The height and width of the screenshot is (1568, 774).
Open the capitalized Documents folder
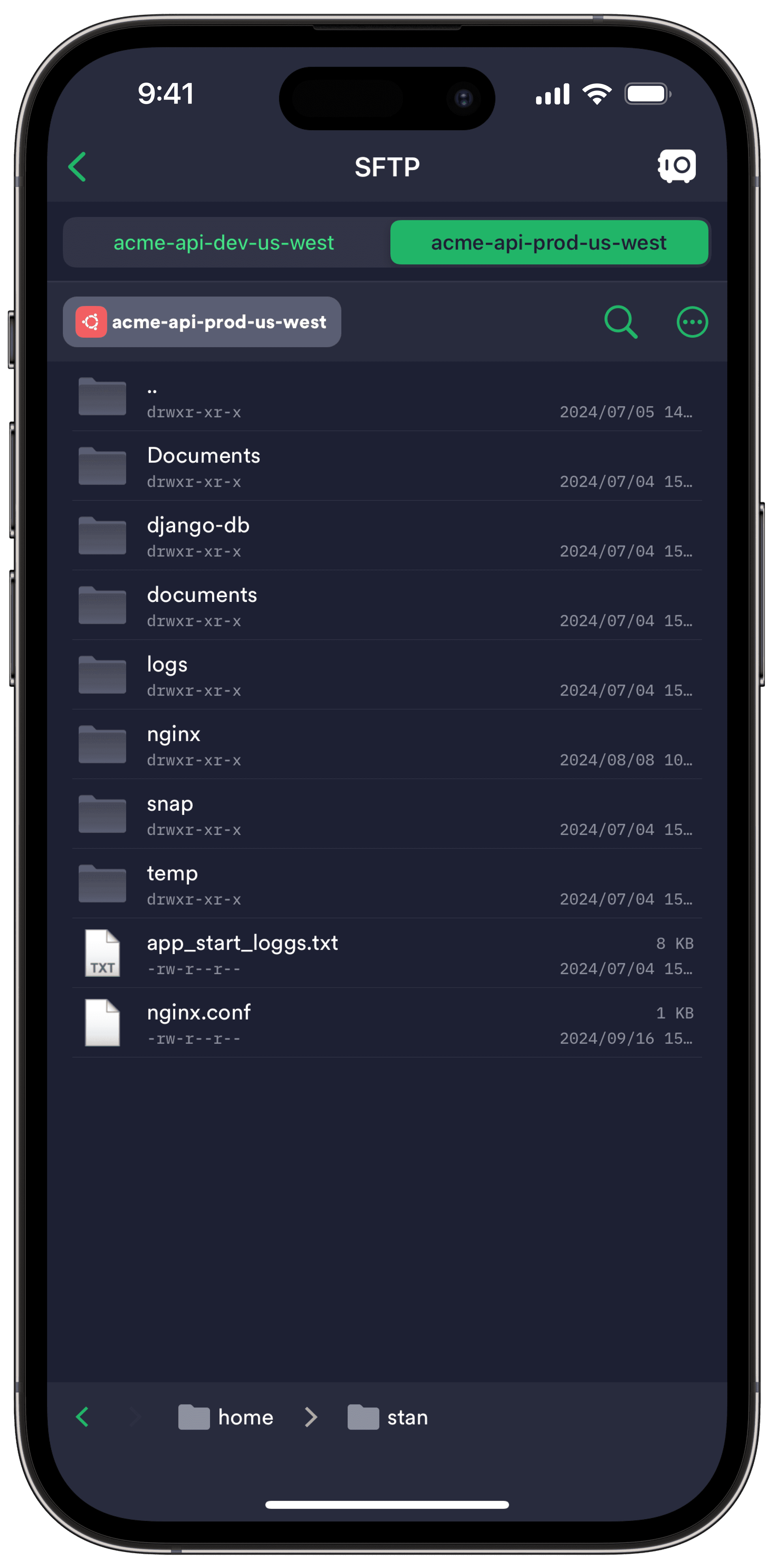click(x=387, y=466)
